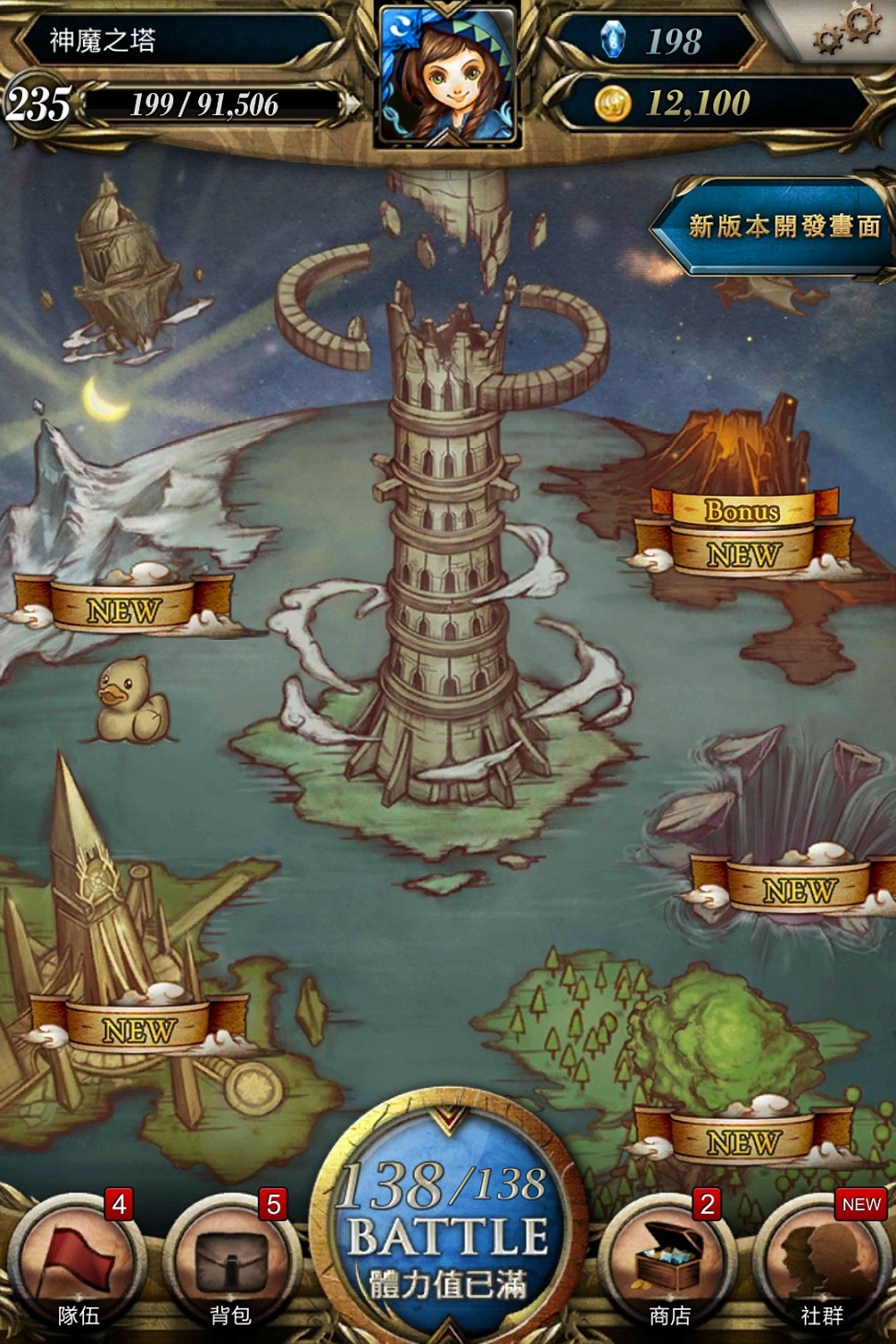Open the dark rocky island NEW stage
The image size is (896, 1344).
(x=796, y=889)
